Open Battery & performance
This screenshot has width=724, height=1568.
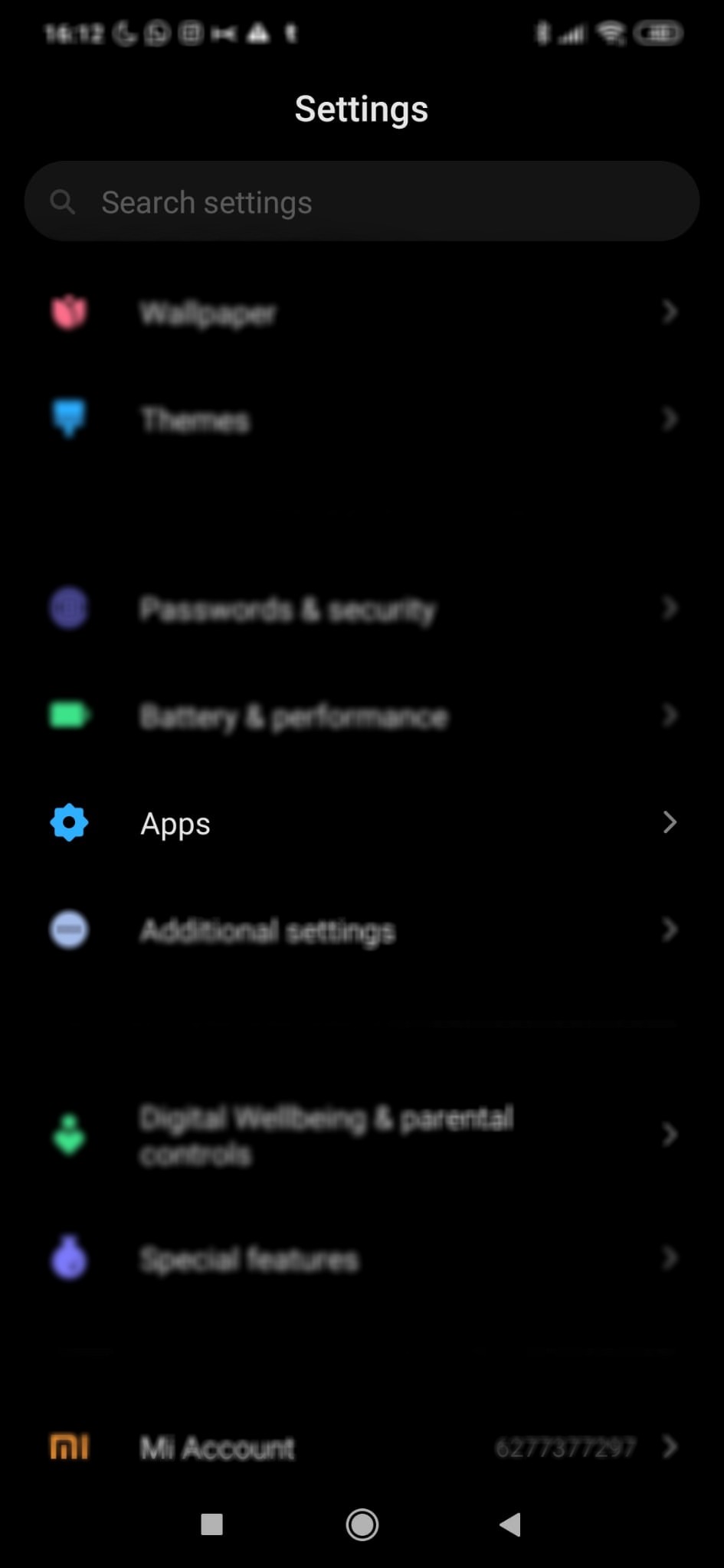tap(362, 717)
